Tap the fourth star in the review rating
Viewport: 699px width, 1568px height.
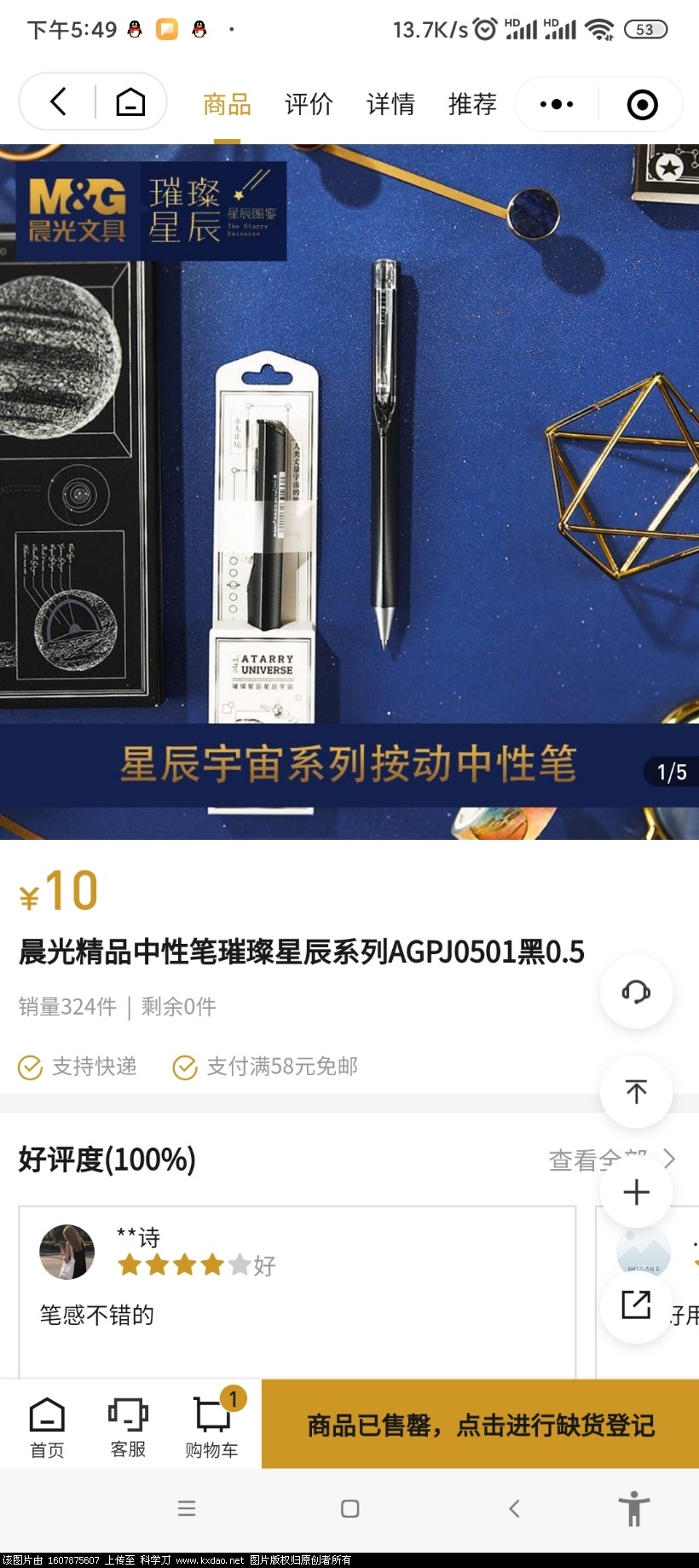211,1266
